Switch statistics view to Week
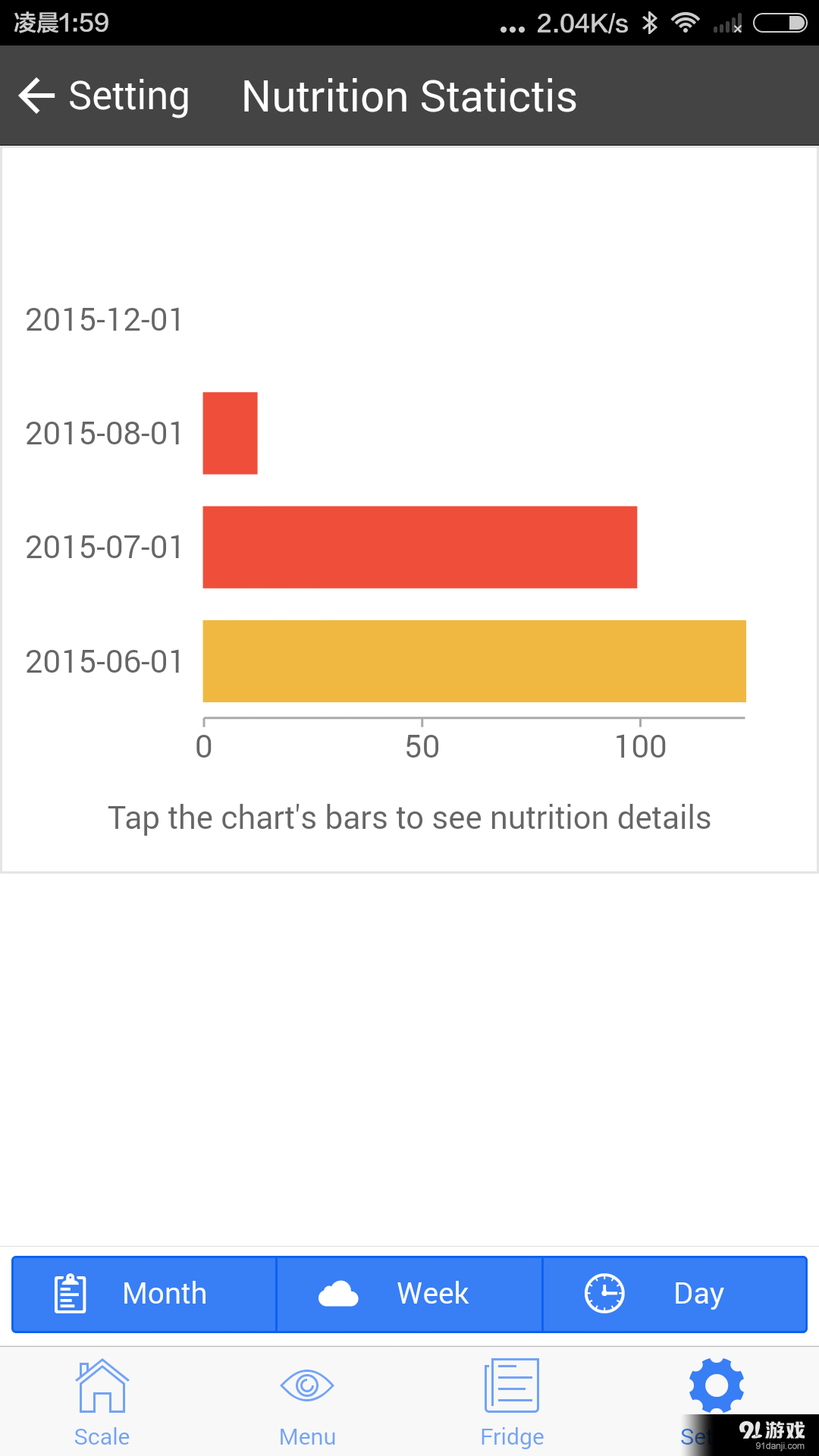The width and height of the screenshot is (819, 1456). [432, 1294]
